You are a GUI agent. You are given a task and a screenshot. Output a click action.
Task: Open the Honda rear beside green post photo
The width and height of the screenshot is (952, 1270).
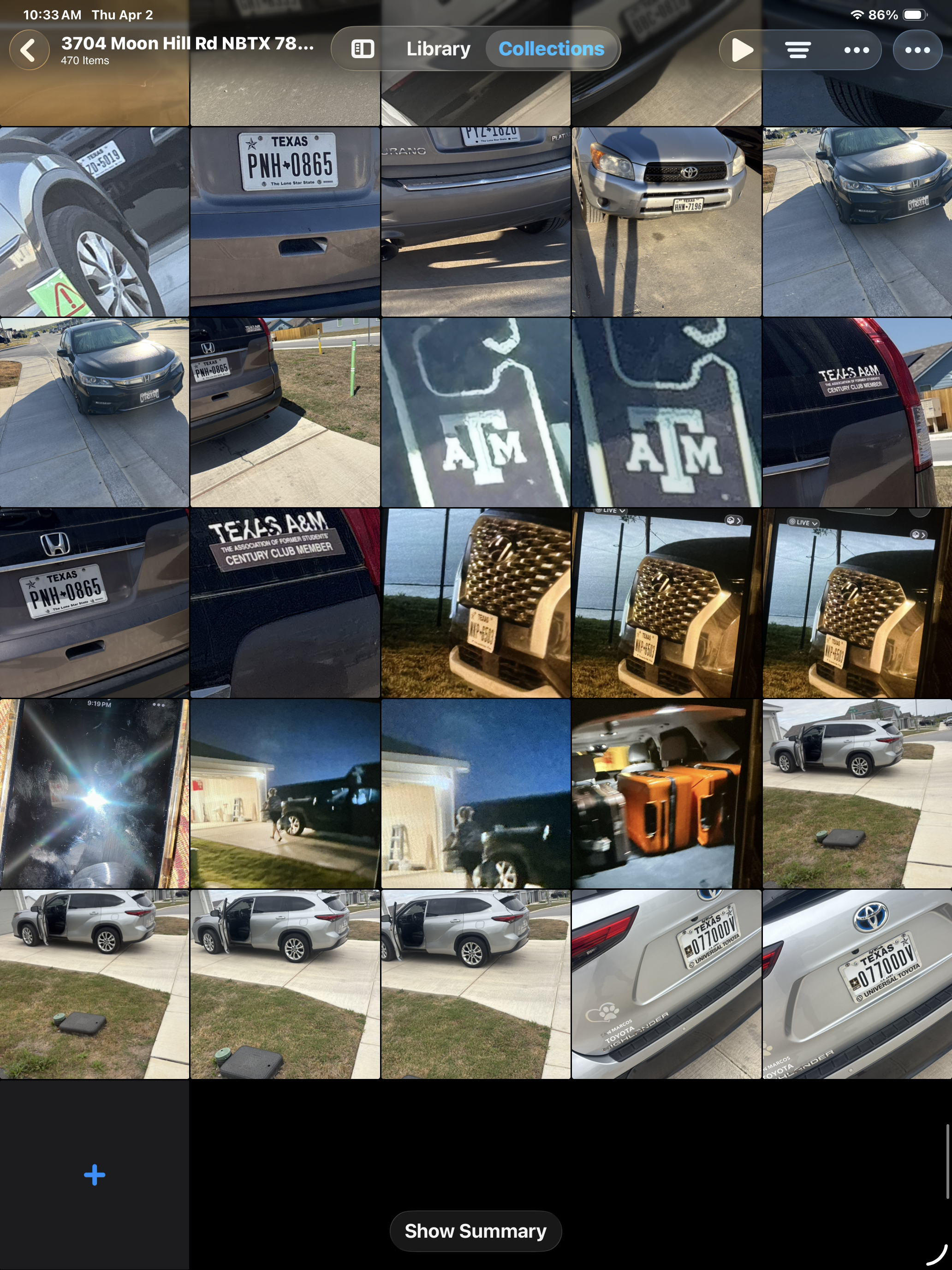click(x=285, y=412)
